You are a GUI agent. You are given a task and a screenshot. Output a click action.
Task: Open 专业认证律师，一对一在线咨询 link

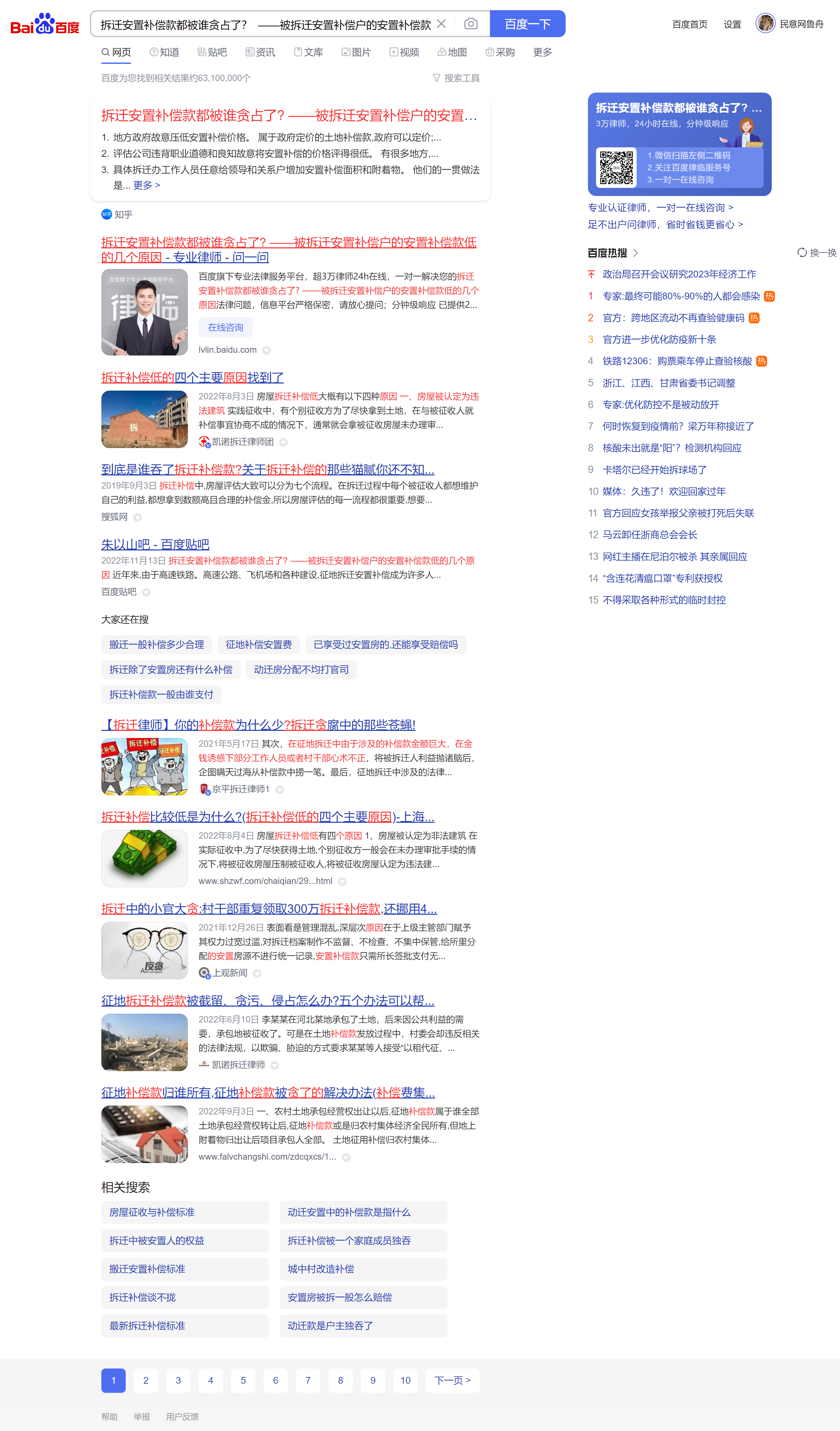pyautogui.click(x=660, y=207)
